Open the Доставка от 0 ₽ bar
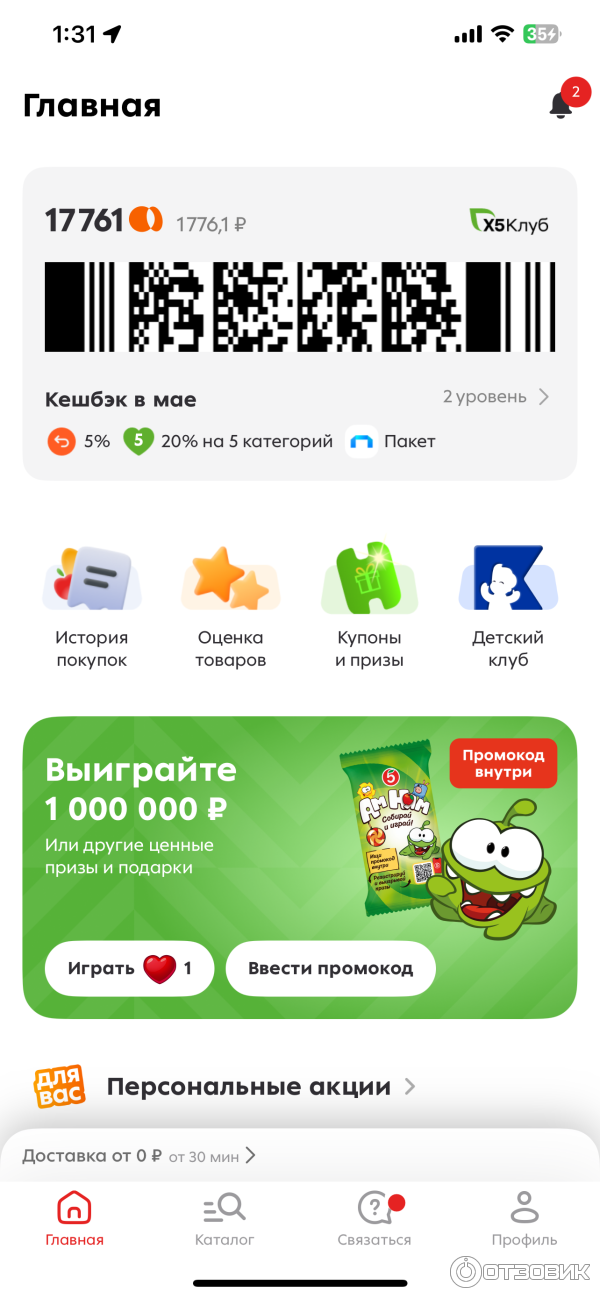The height and width of the screenshot is (1298, 600). (140, 1156)
